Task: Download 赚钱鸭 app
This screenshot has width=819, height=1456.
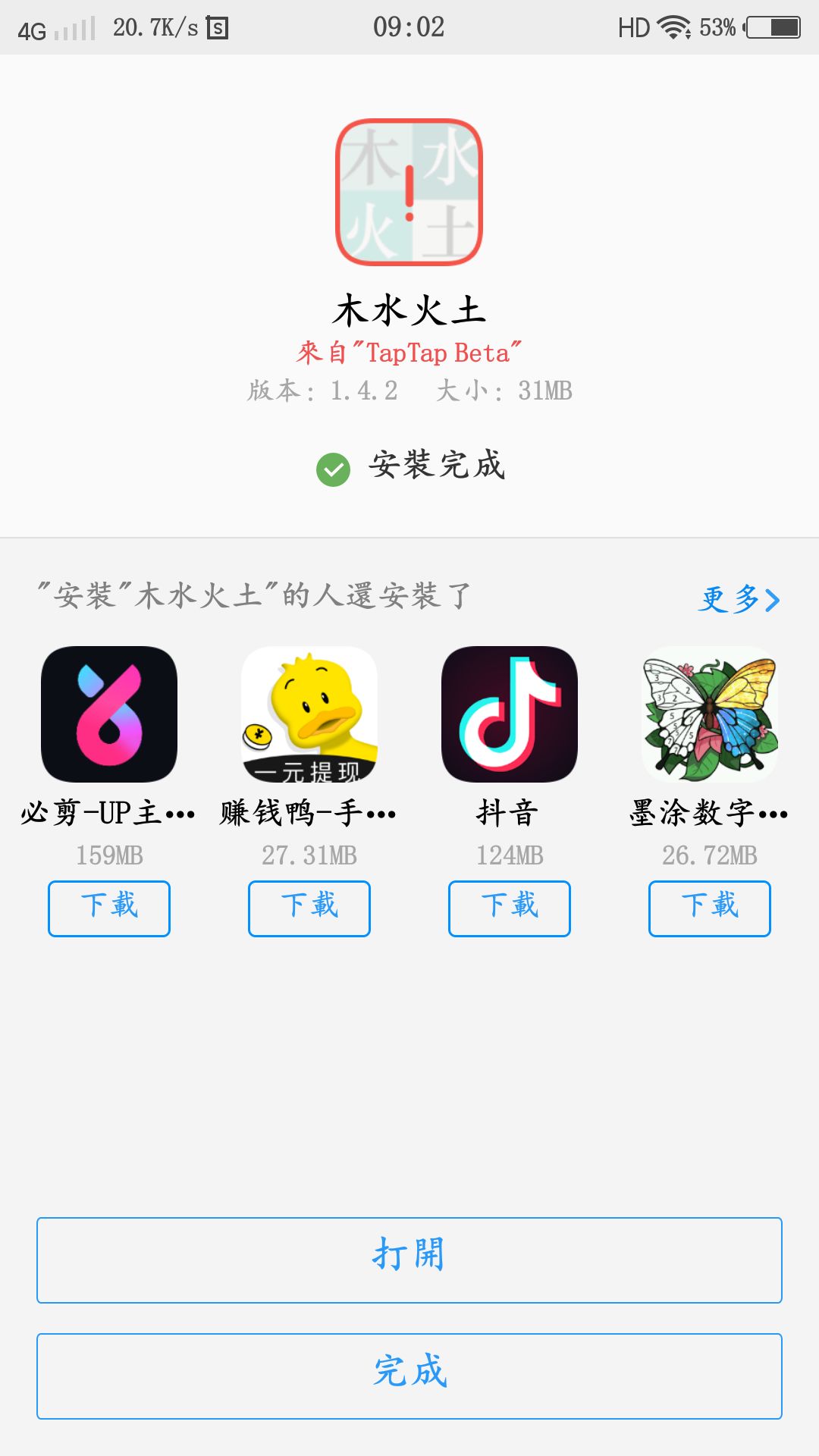Action: (x=309, y=908)
